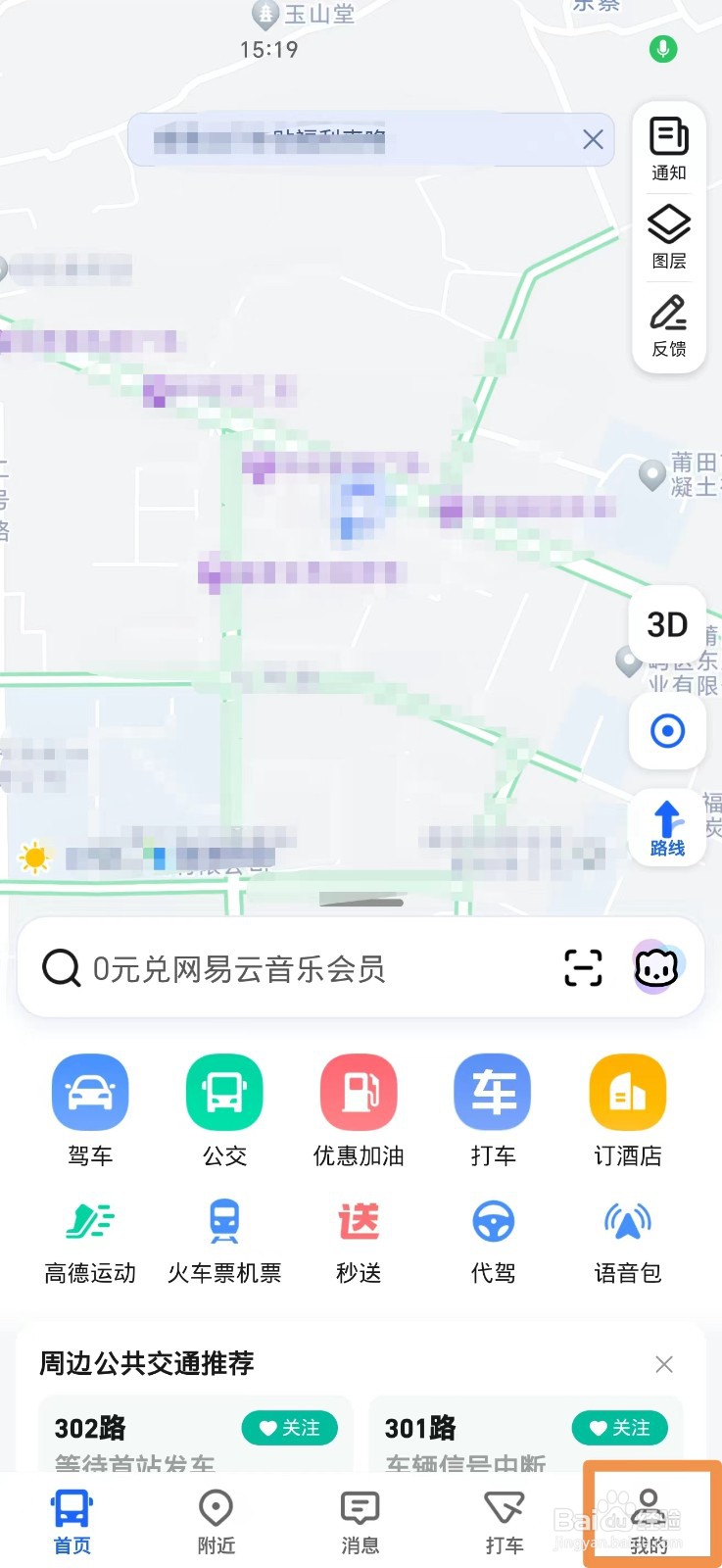
Task: Open the 通知 notifications icon
Action: click(x=667, y=147)
